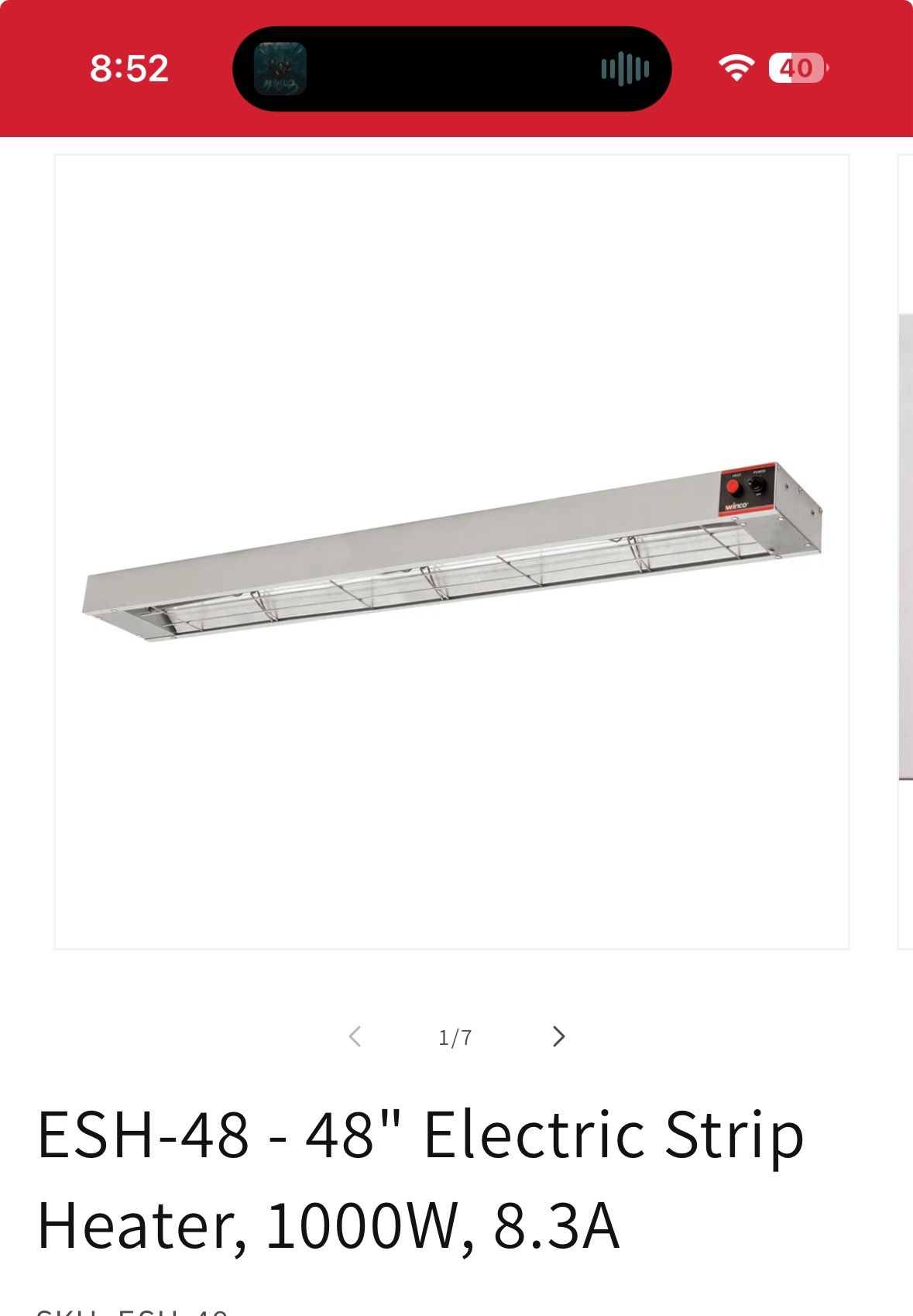Image resolution: width=913 pixels, height=1316 pixels.
Task: Tap the black power knob on the heater
Action: (x=757, y=485)
